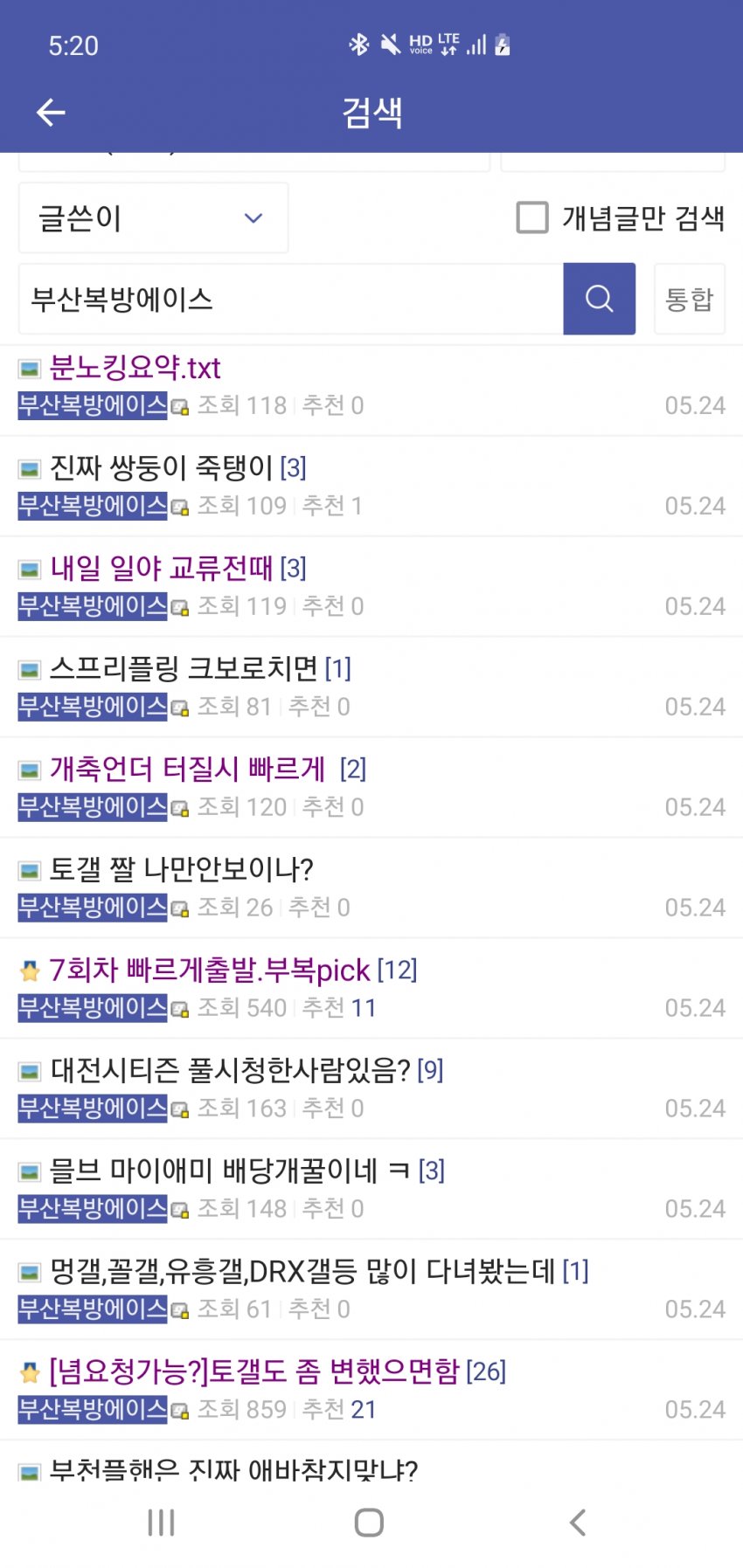Open the post 스프리플링 크보로치면
743x1568 pixels.
tap(184, 669)
